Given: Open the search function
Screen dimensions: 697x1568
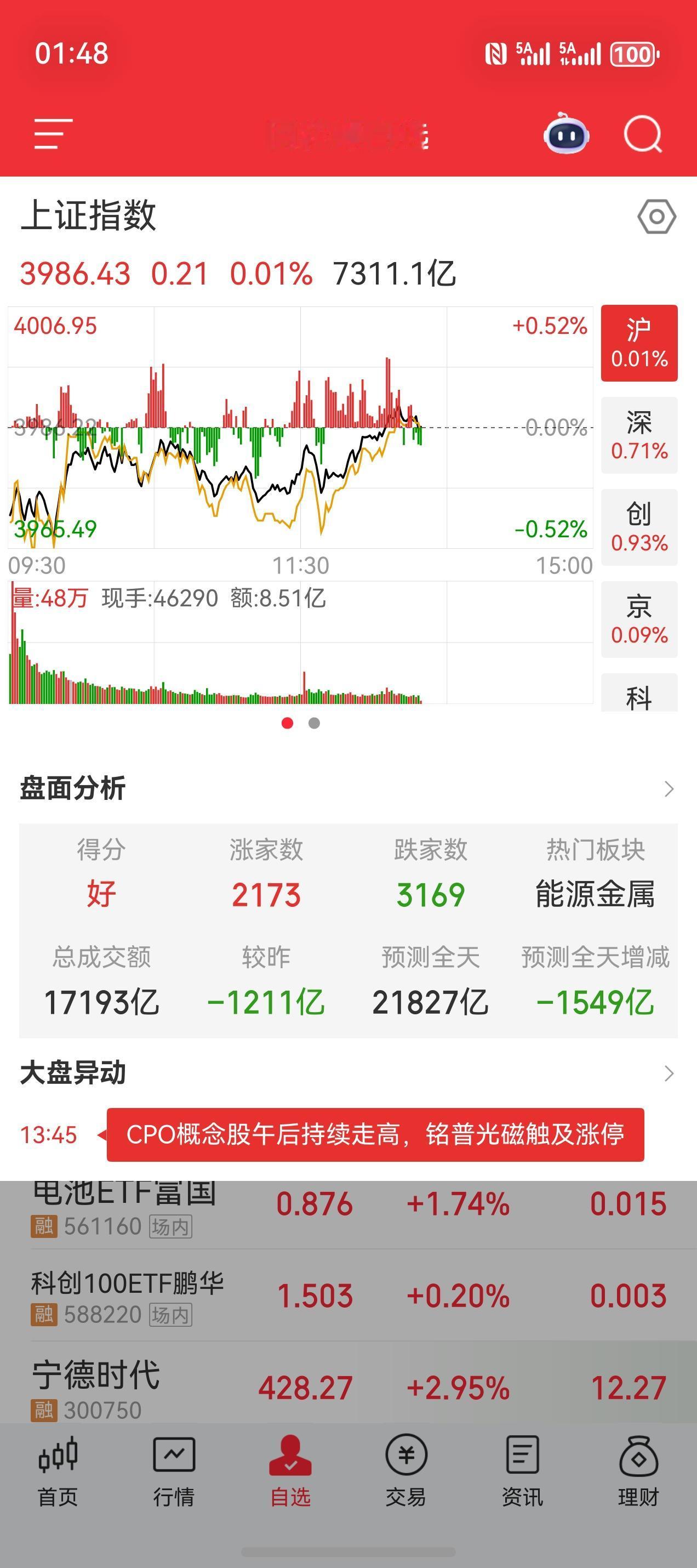Looking at the screenshot, I should pyautogui.click(x=643, y=135).
